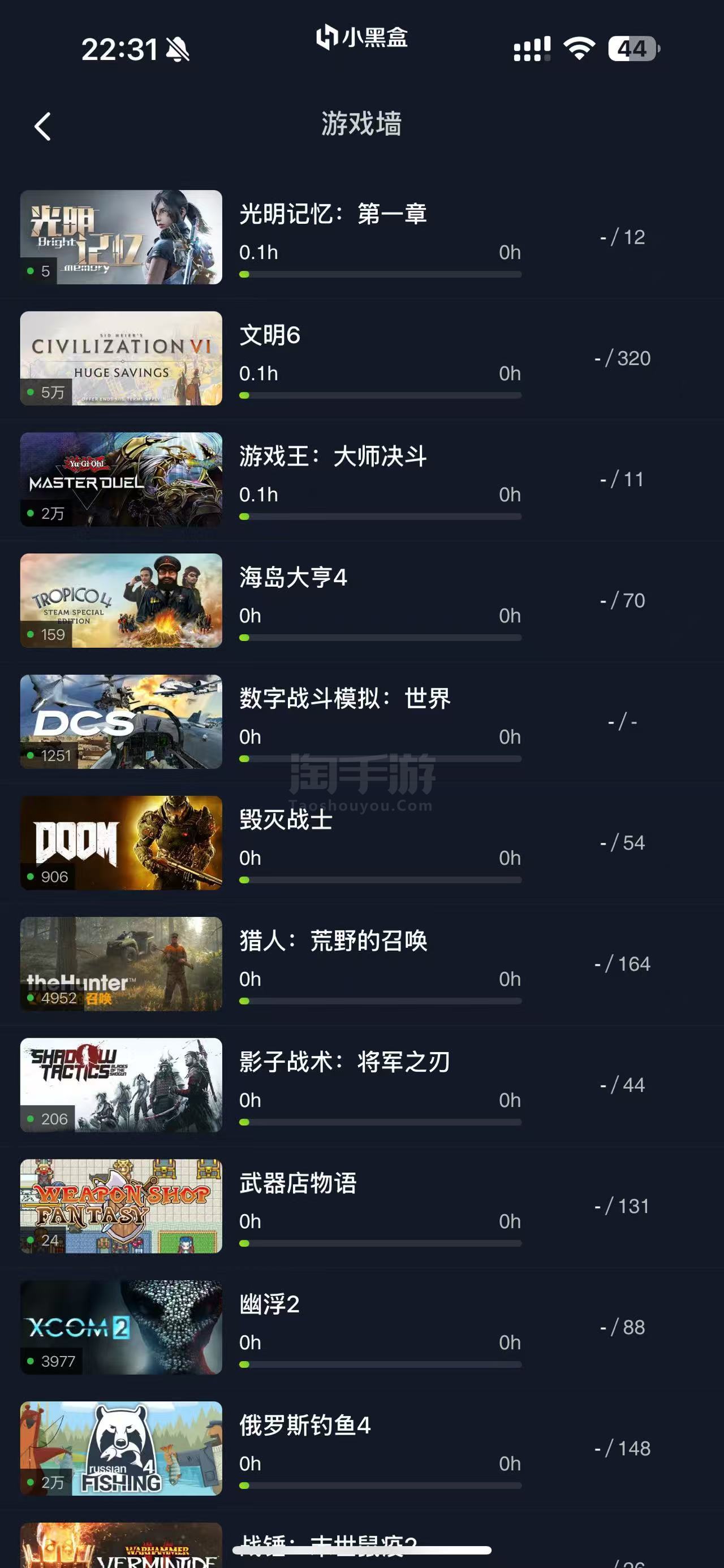Open the 文明6 game row
This screenshot has height=1568, width=724.
[361, 358]
